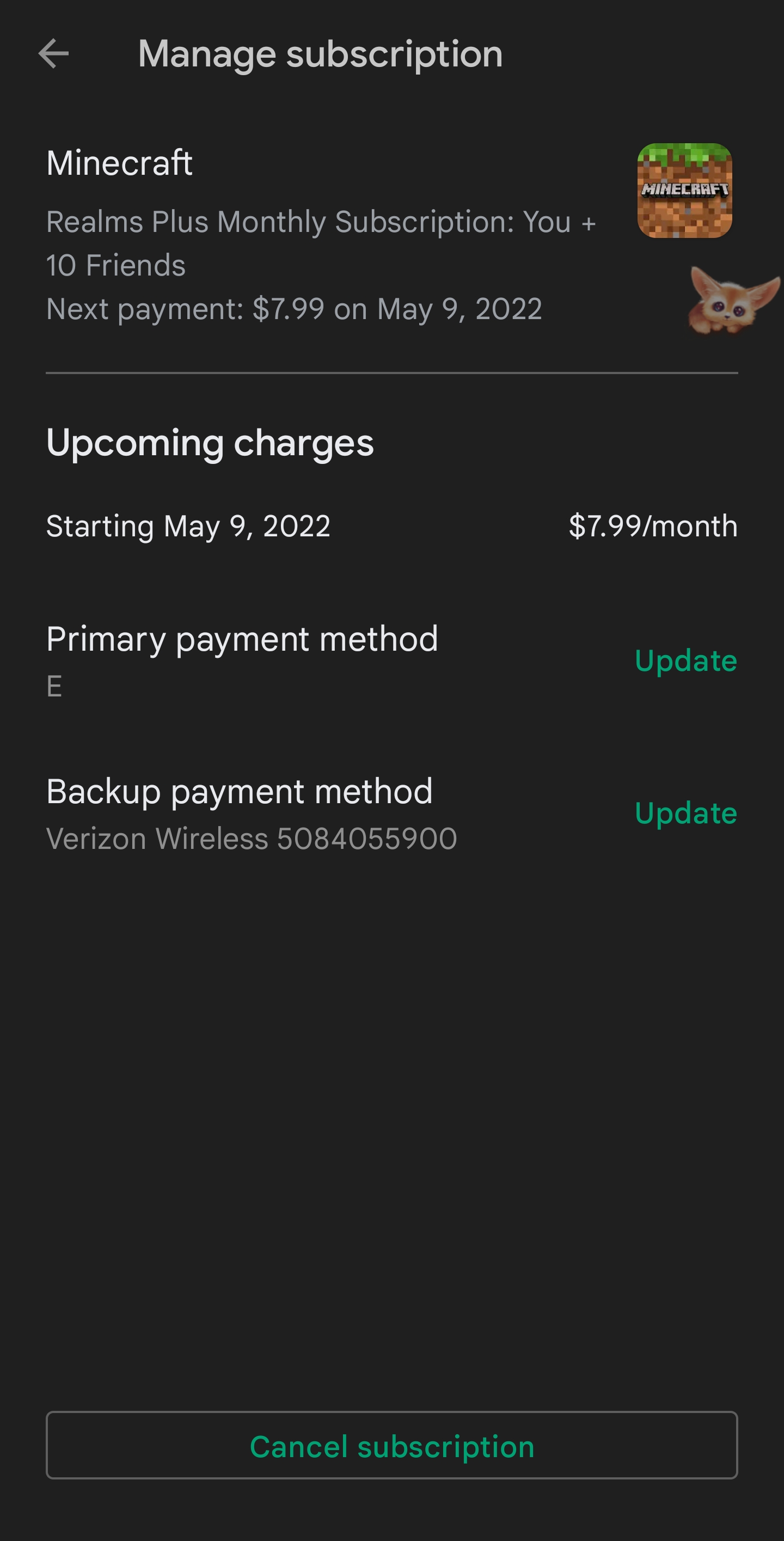Cancel the Minecraft Realms subscription
Screen dimensions: 784x1541
tap(391, 1446)
